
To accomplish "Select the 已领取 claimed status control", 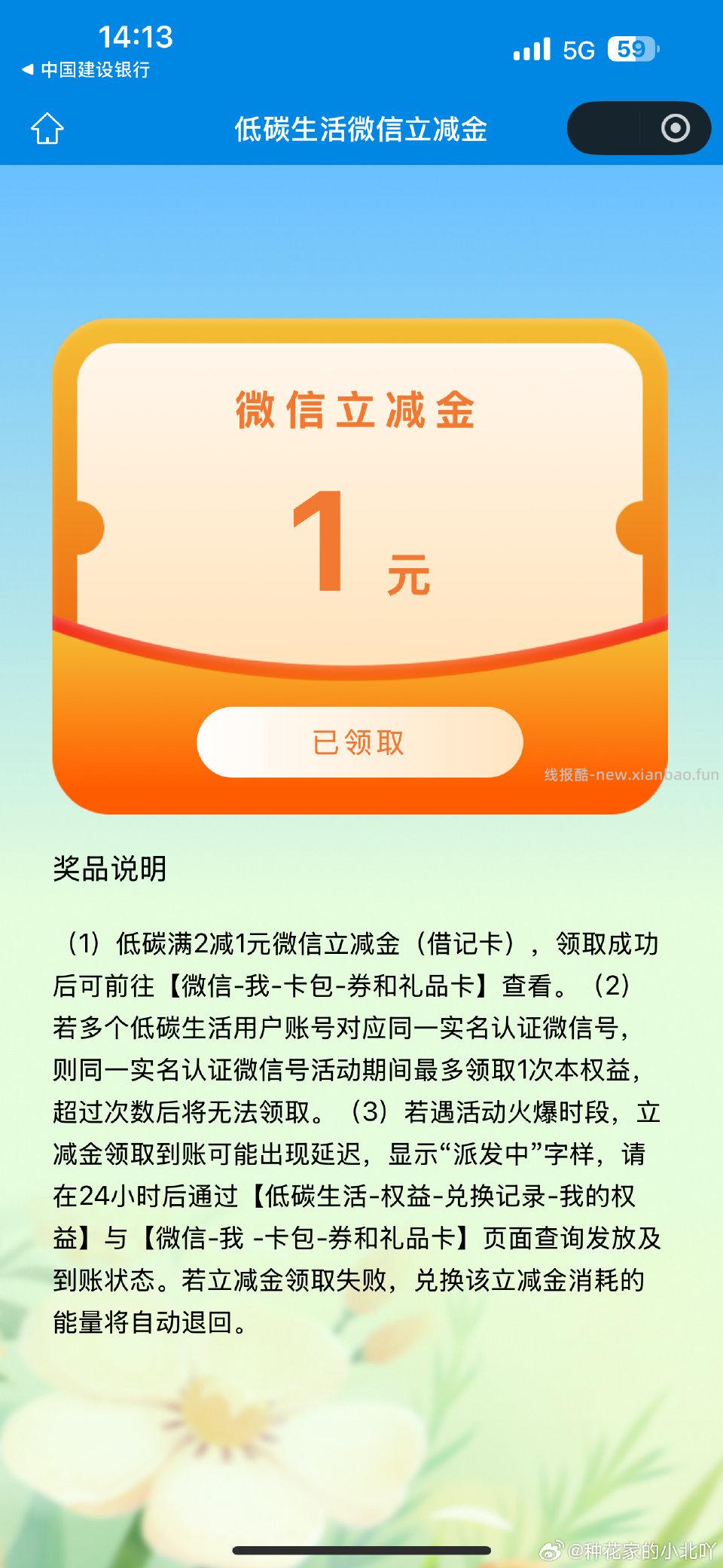I will tap(360, 741).
